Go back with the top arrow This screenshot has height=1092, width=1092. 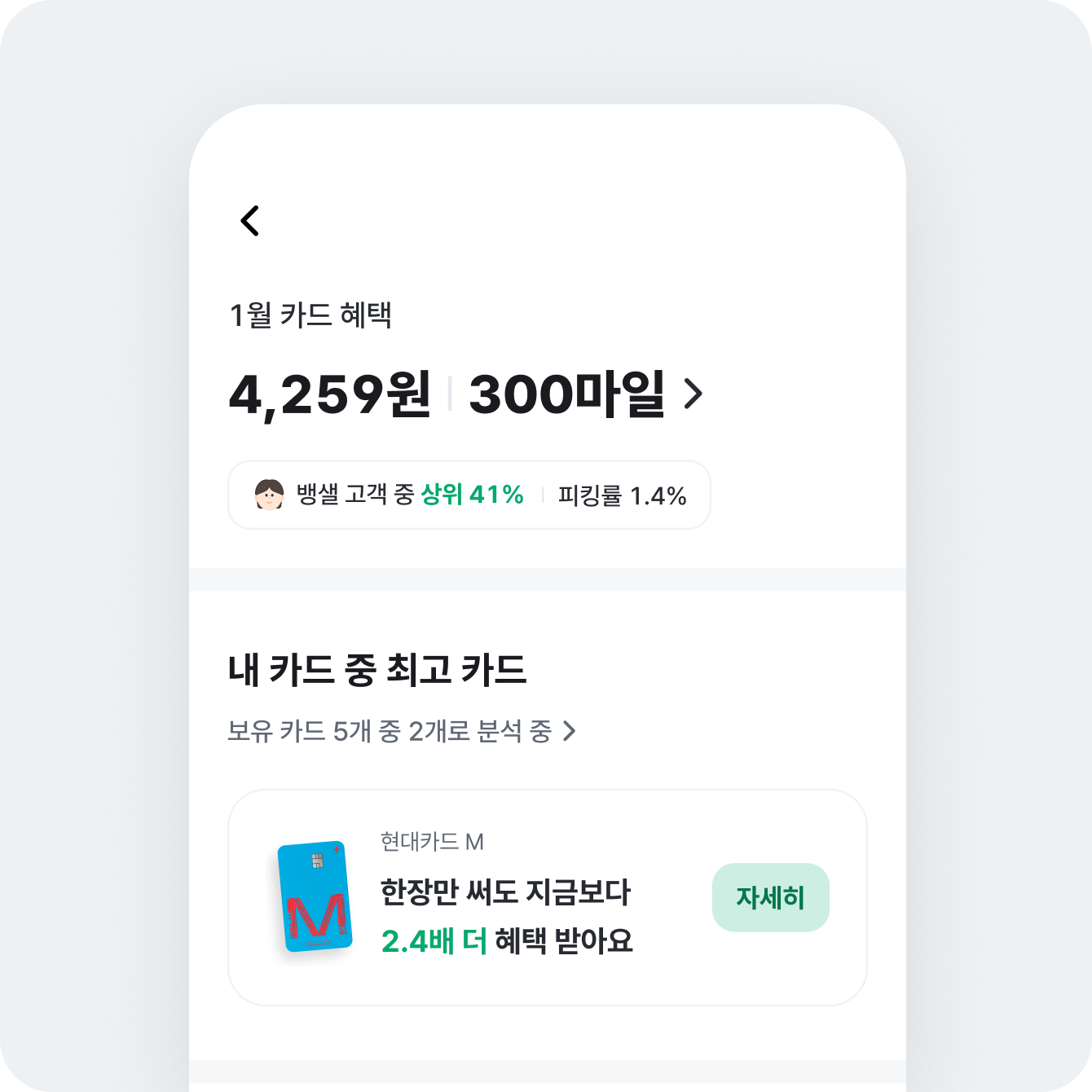(x=250, y=221)
